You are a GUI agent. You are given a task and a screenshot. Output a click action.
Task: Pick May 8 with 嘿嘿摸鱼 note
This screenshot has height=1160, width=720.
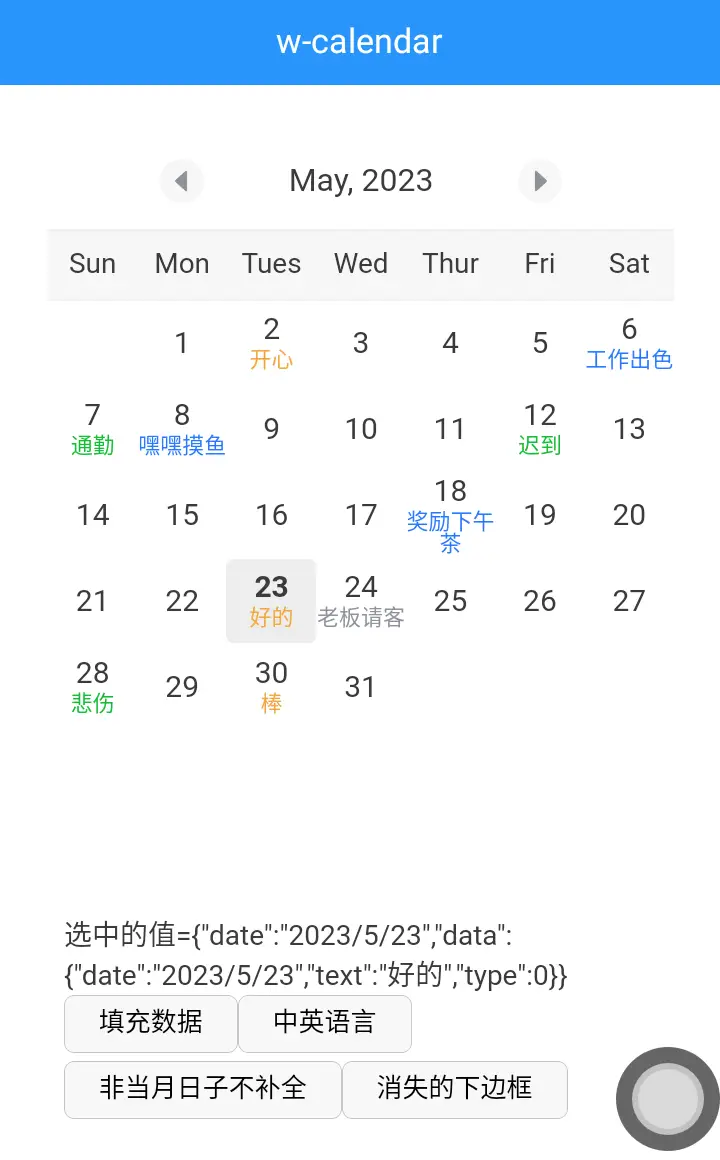click(182, 429)
